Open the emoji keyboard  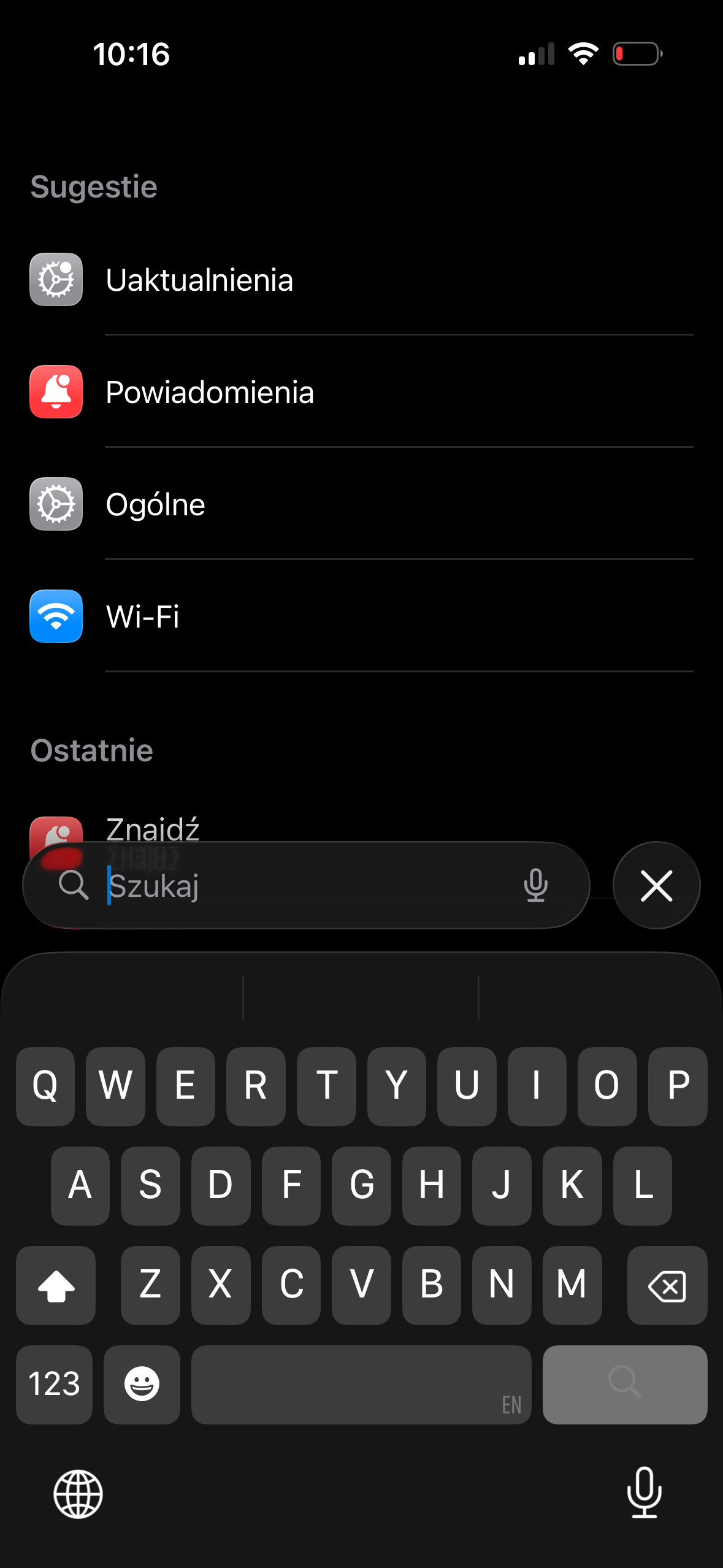point(142,1385)
